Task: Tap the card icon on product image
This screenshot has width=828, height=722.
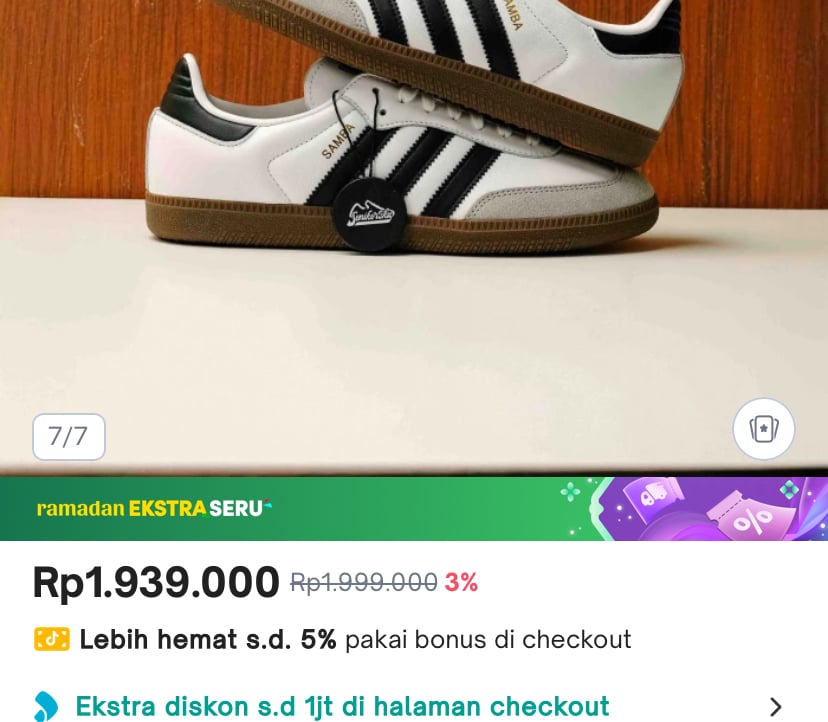Action: click(764, 430)
